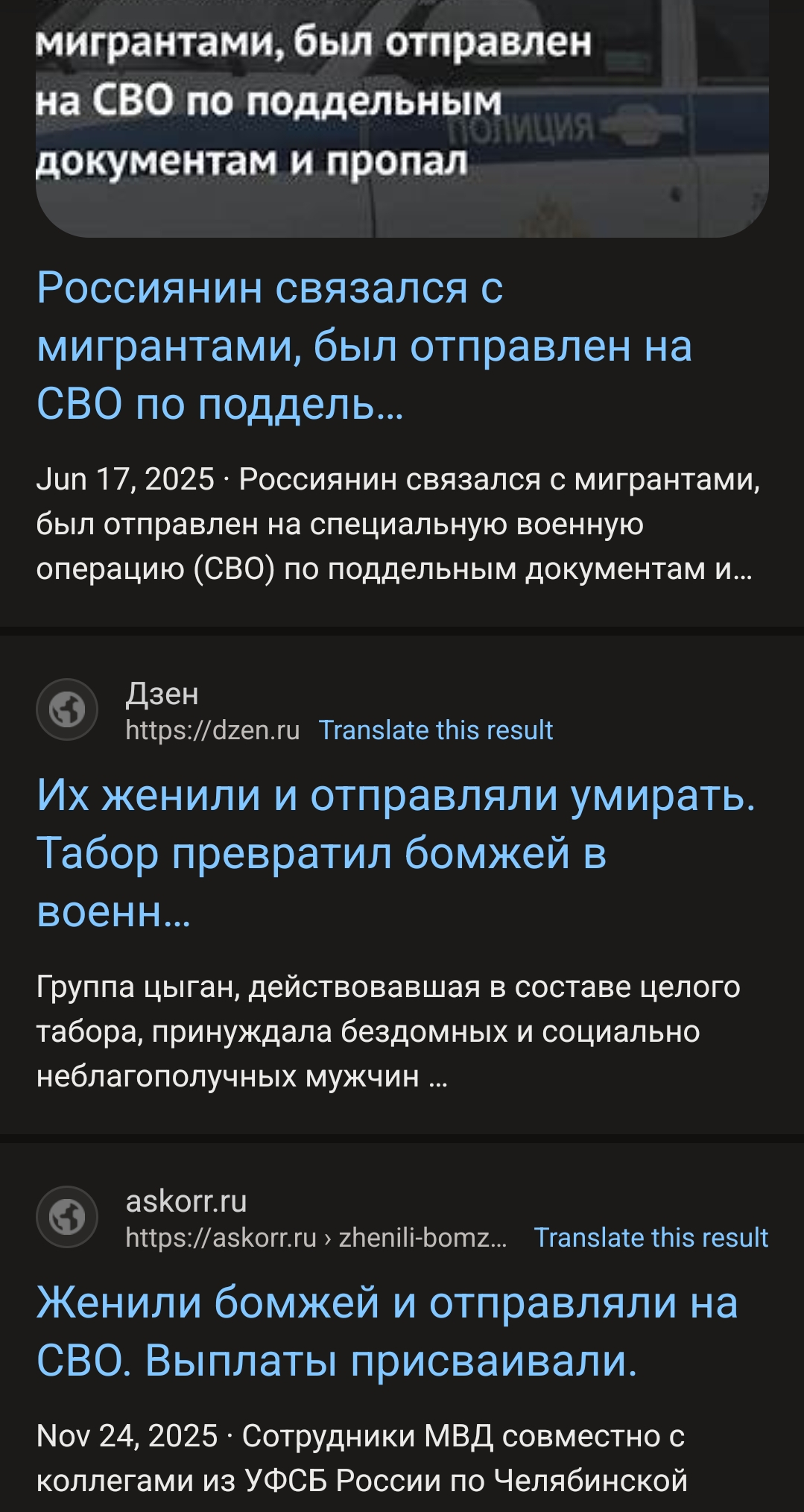Open 'Женили бомжей и отправляли на СВО' result

pos(387,1332)
